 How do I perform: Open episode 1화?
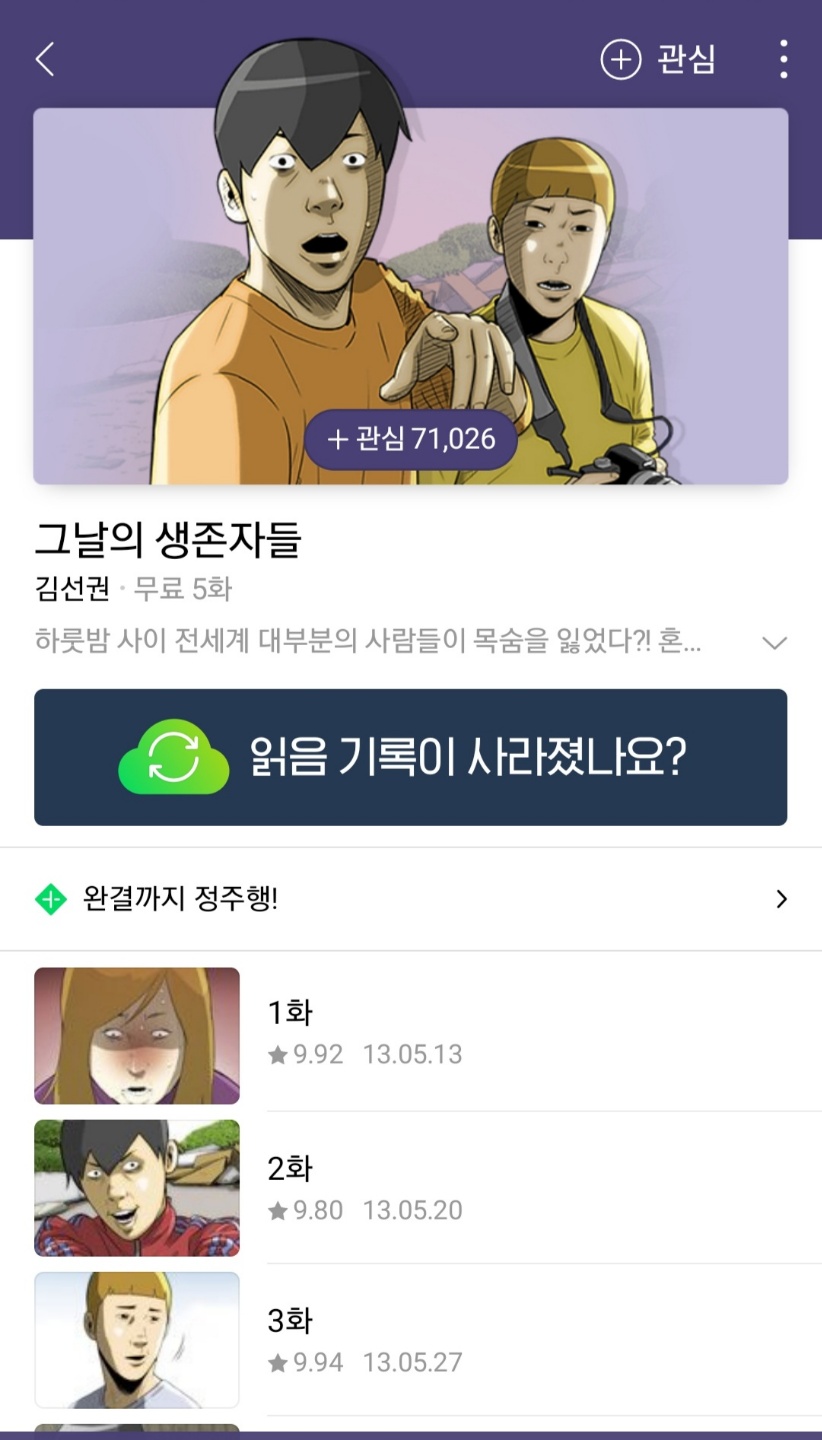tap(411, 1035)
